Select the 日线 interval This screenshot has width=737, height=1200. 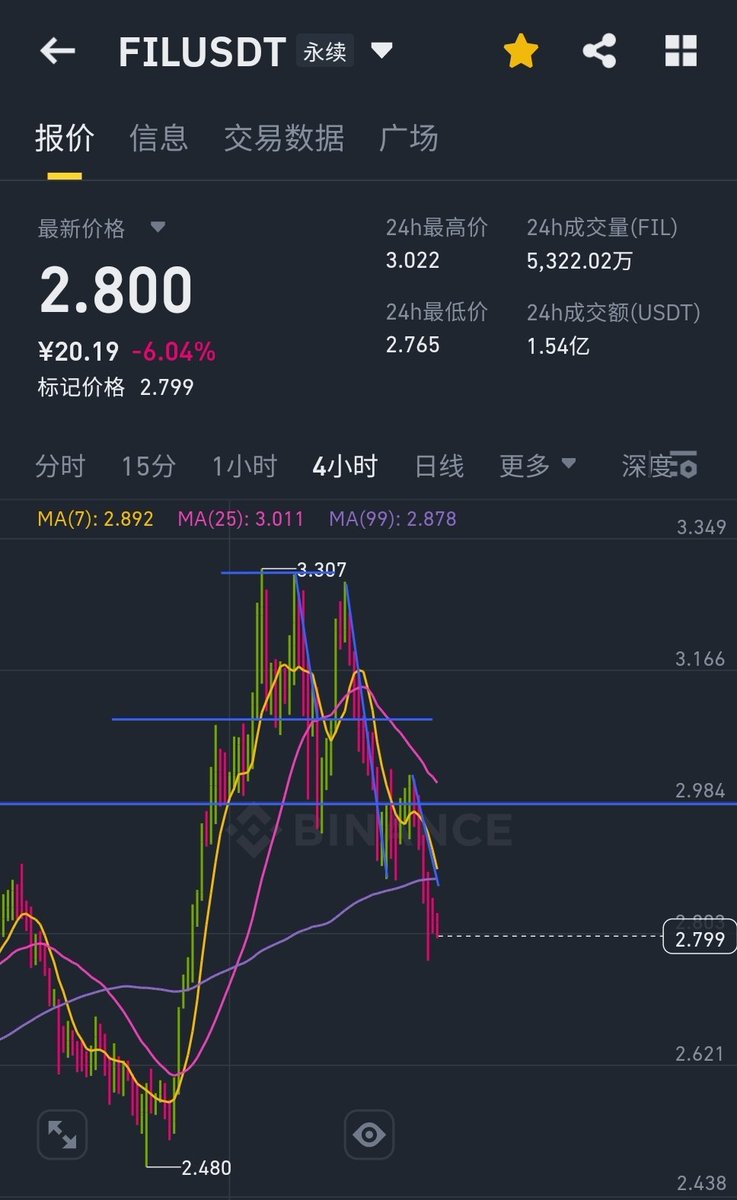[x=439, y=466]
